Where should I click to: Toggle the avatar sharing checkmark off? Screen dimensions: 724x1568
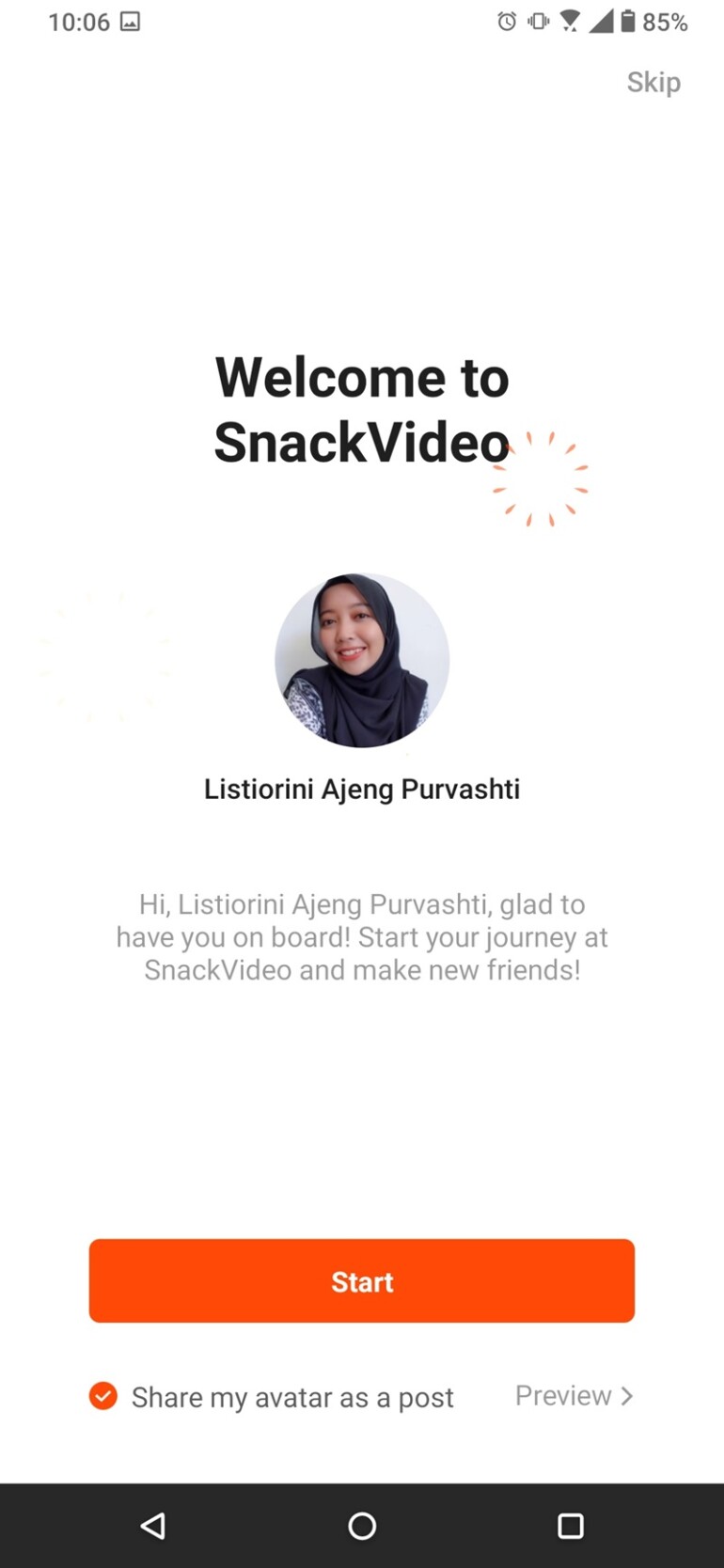[x=102, y=1397]
